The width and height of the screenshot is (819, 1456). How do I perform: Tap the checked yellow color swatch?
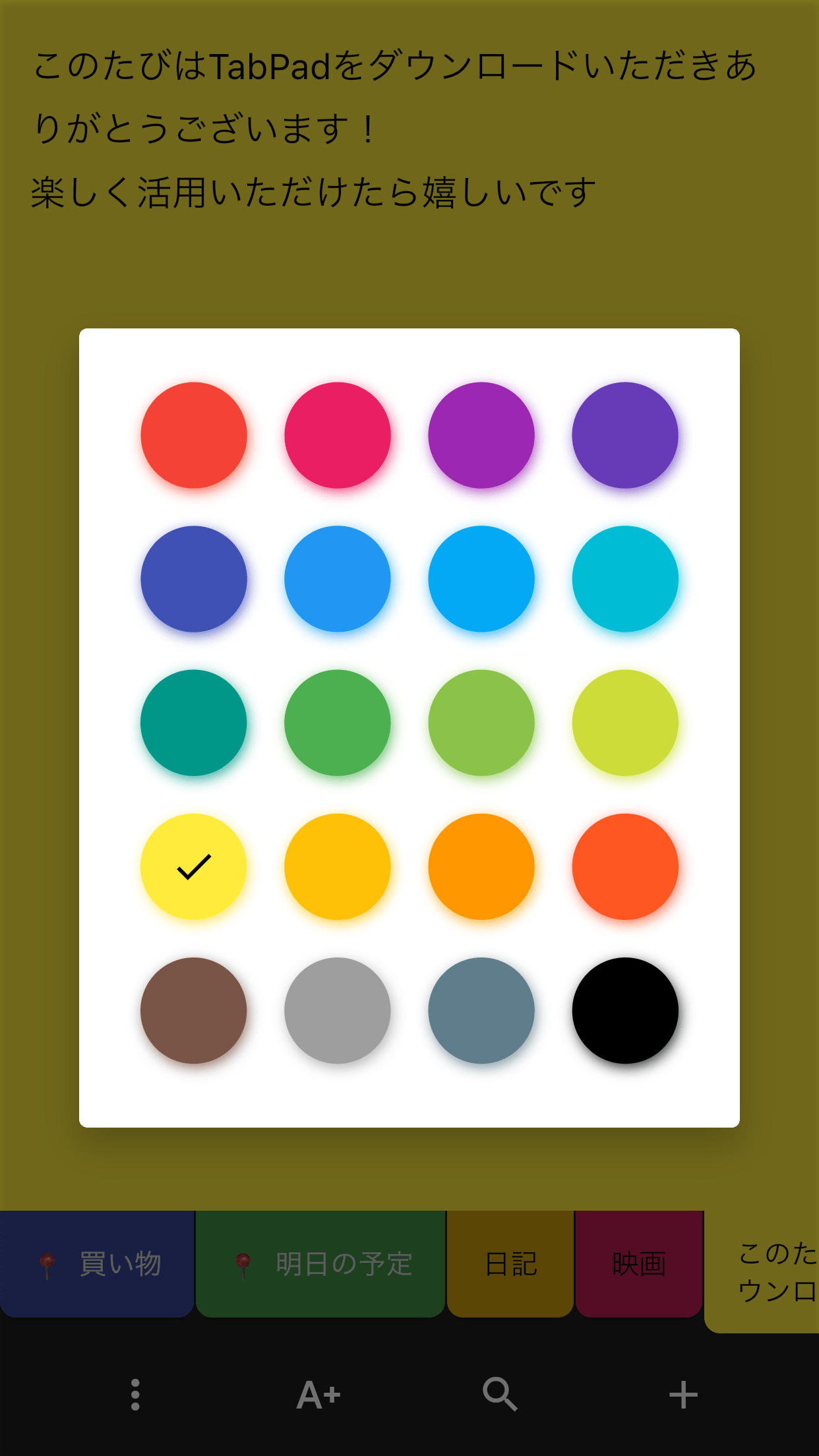coord(193,866)
